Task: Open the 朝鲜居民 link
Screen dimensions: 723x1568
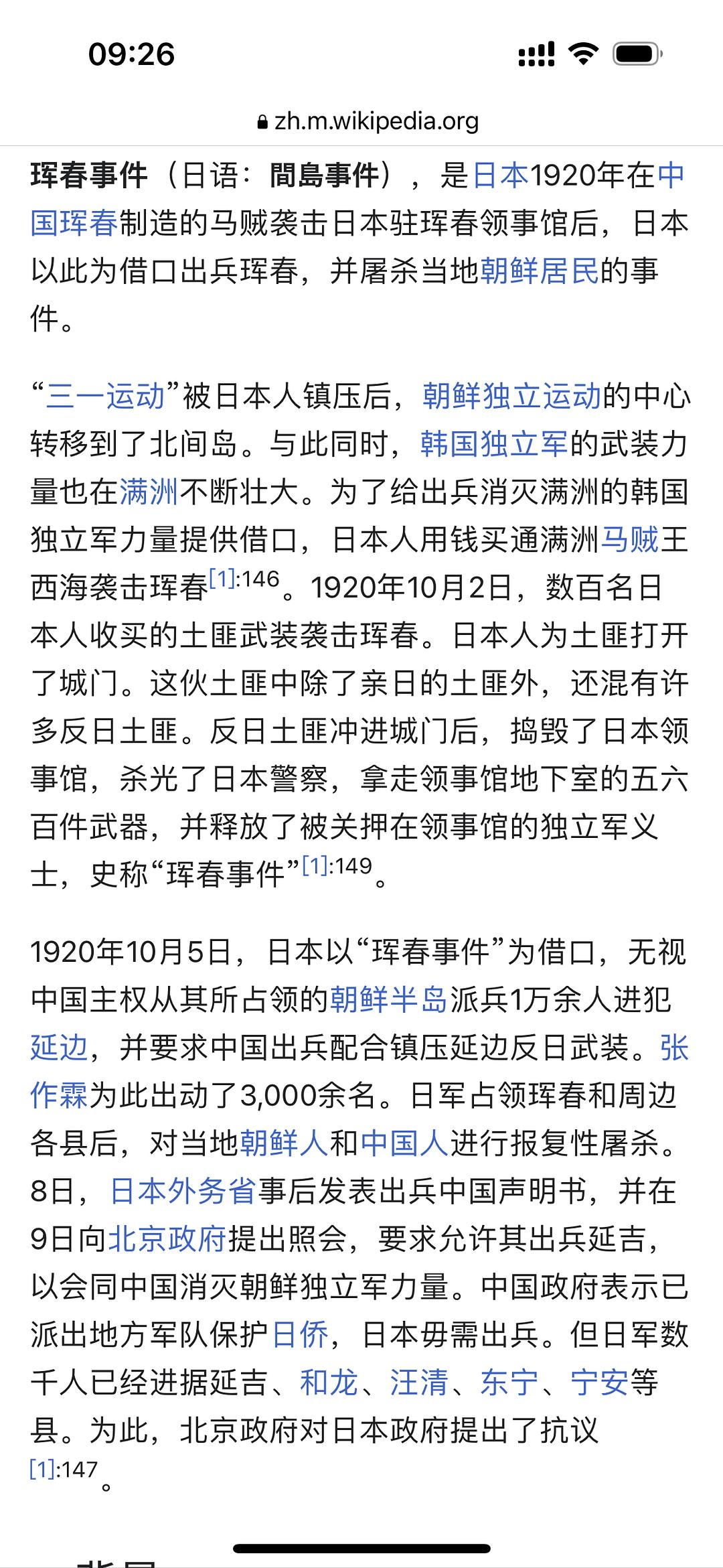Action: [x=539, y=271]
